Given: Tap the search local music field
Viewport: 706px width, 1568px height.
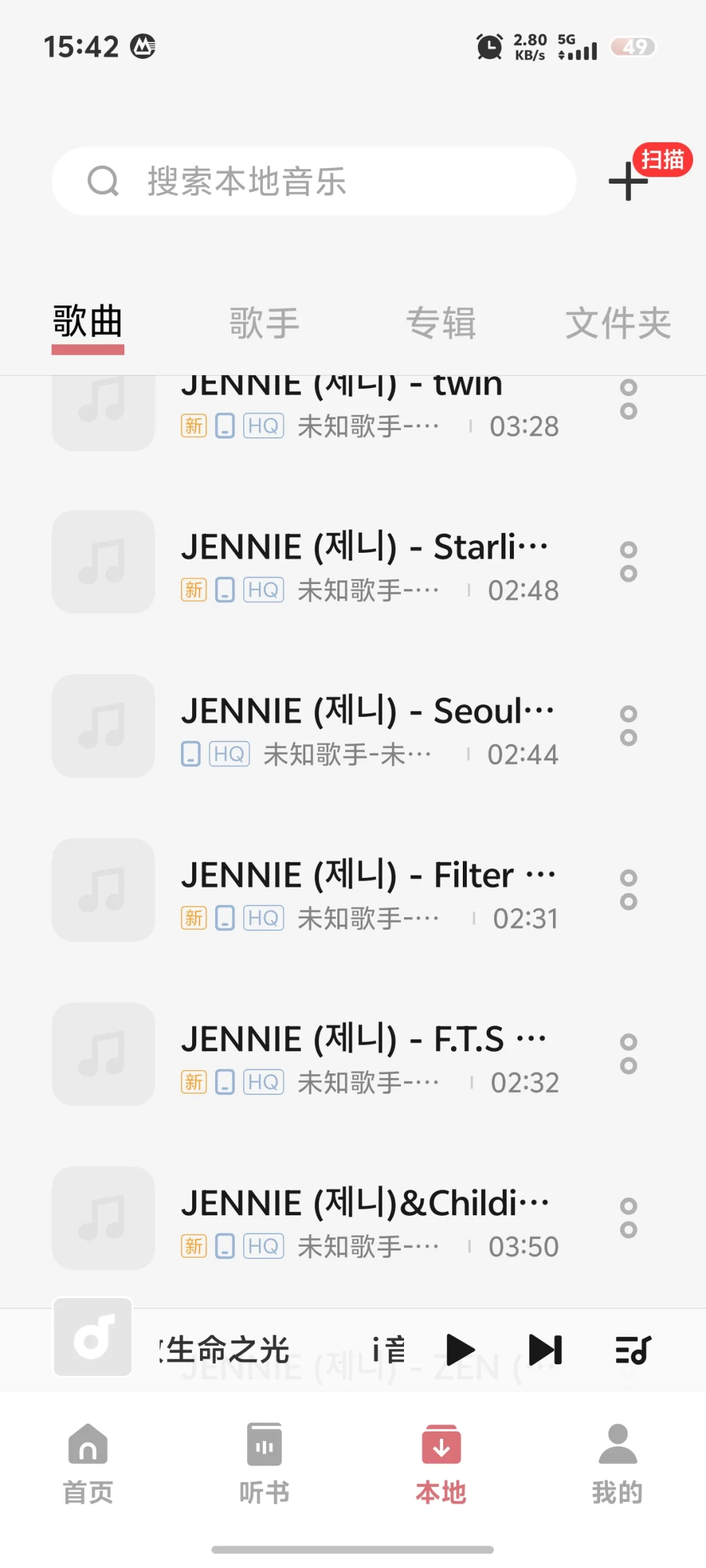Looking at the screenshot, I should 314,181.
